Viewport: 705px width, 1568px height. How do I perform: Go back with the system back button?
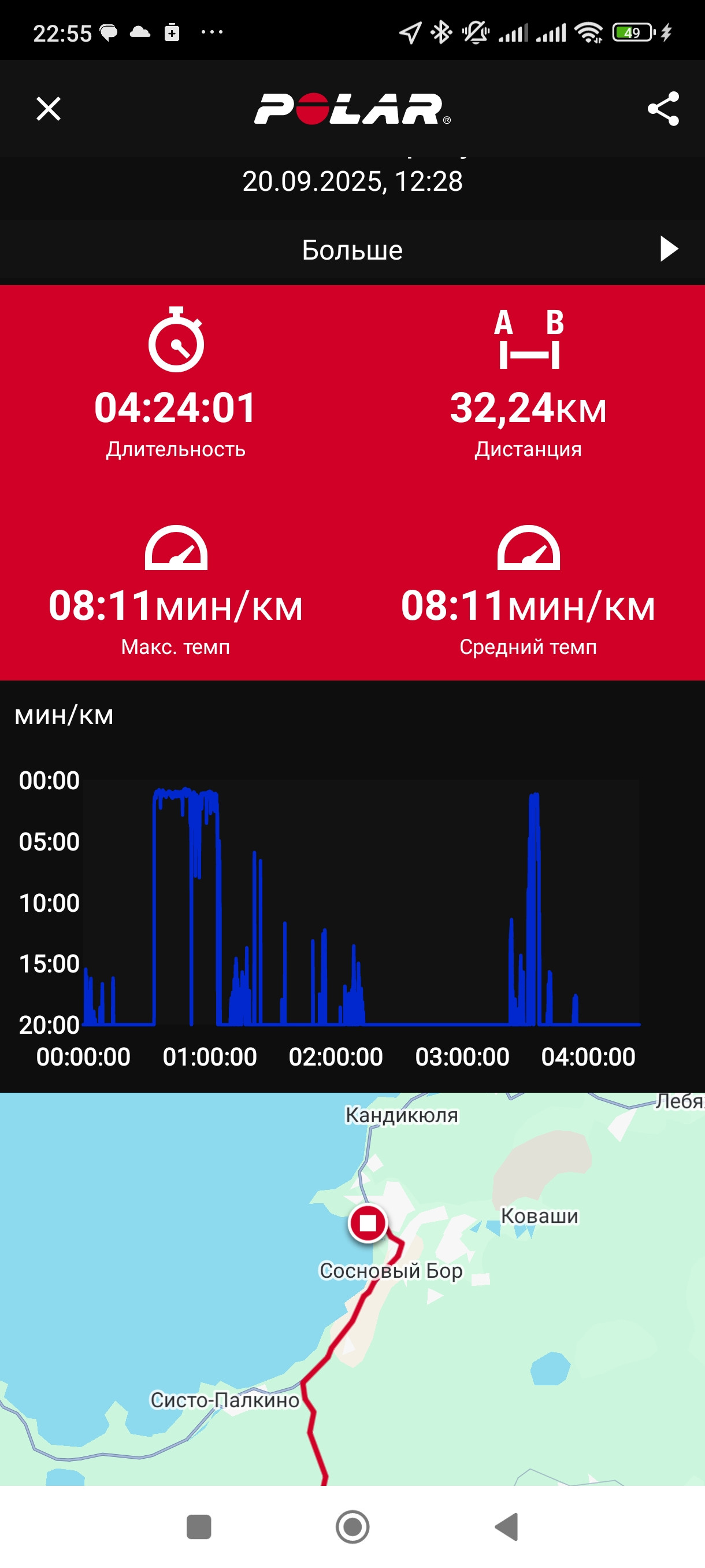(x=507, y=1526)
